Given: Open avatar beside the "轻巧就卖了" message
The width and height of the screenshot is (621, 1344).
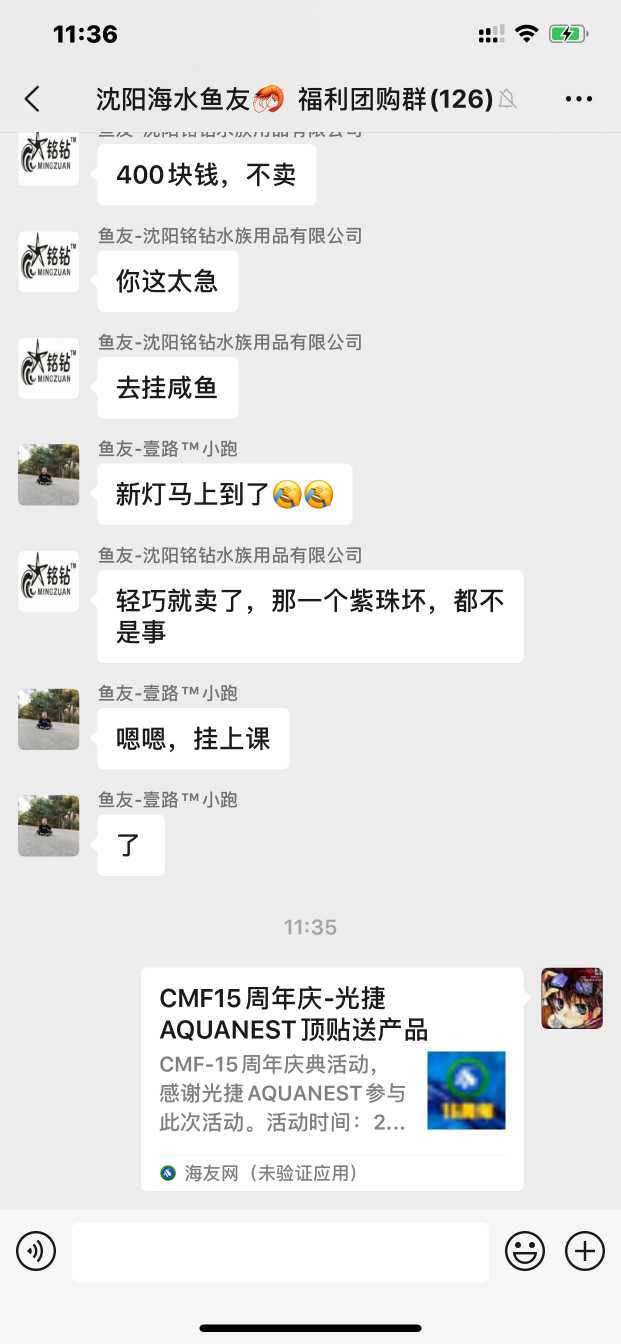Looking at the screenshot, I should (x=49, y=581).
